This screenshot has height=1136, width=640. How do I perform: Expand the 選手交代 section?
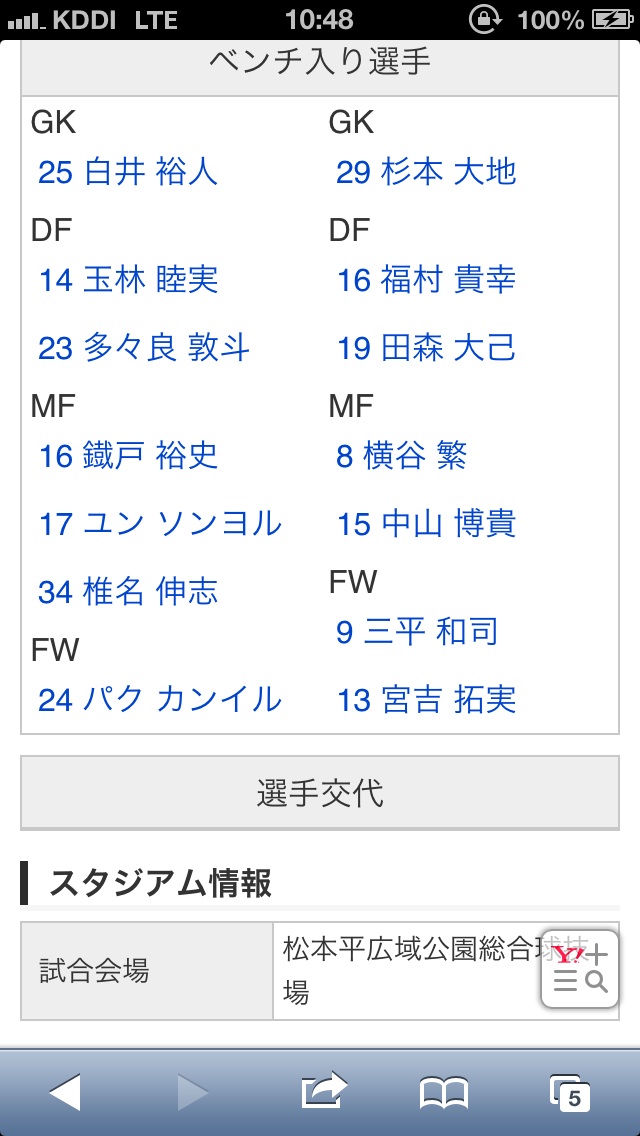point(320,793)
